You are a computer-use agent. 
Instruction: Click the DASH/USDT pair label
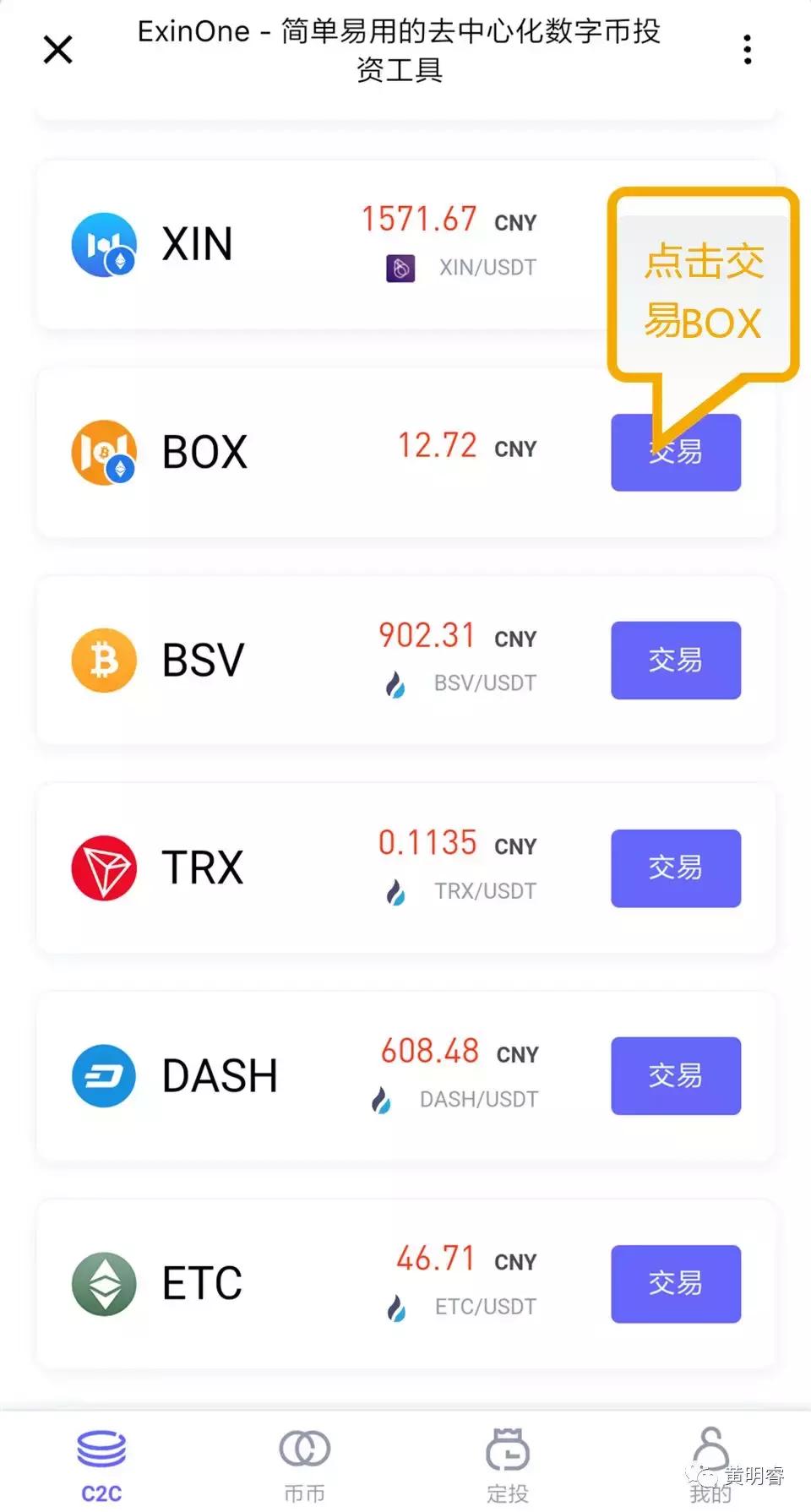[478, 1098]
